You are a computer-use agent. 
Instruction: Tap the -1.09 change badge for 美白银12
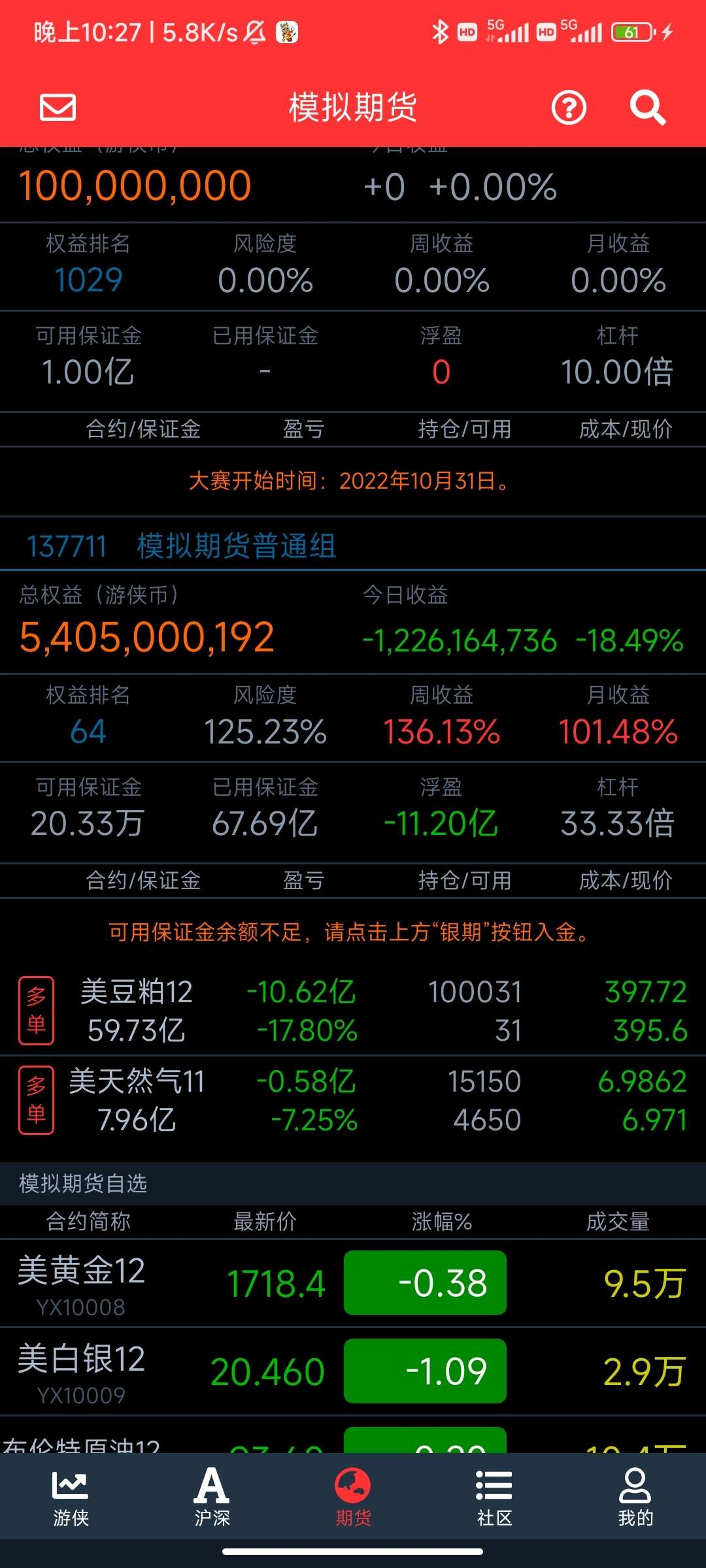pos(425,1371)
